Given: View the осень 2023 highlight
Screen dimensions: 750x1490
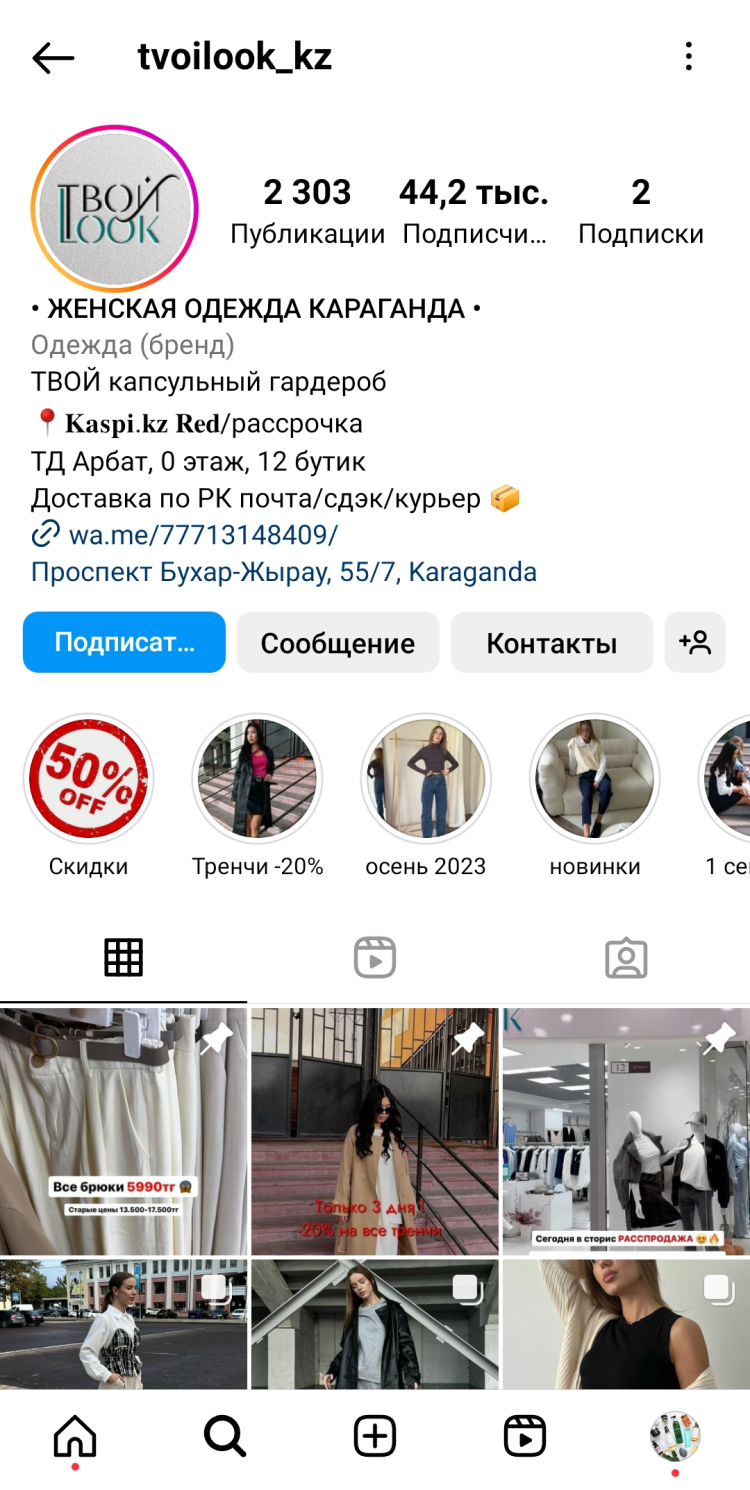Looking at the screenshot, I should (x=426, y=779).
